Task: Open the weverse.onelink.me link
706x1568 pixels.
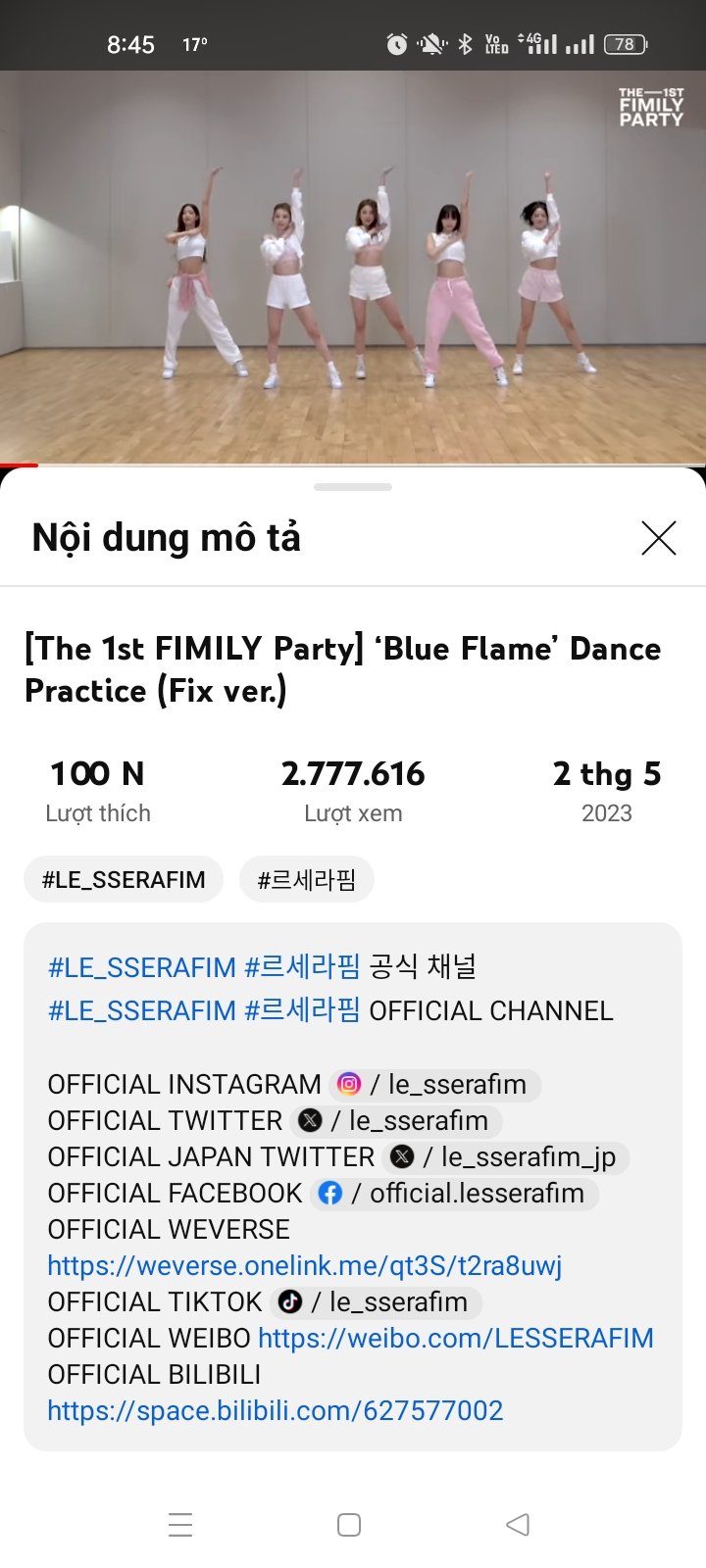Action: pyautogui.click(x=304, y=1266)
